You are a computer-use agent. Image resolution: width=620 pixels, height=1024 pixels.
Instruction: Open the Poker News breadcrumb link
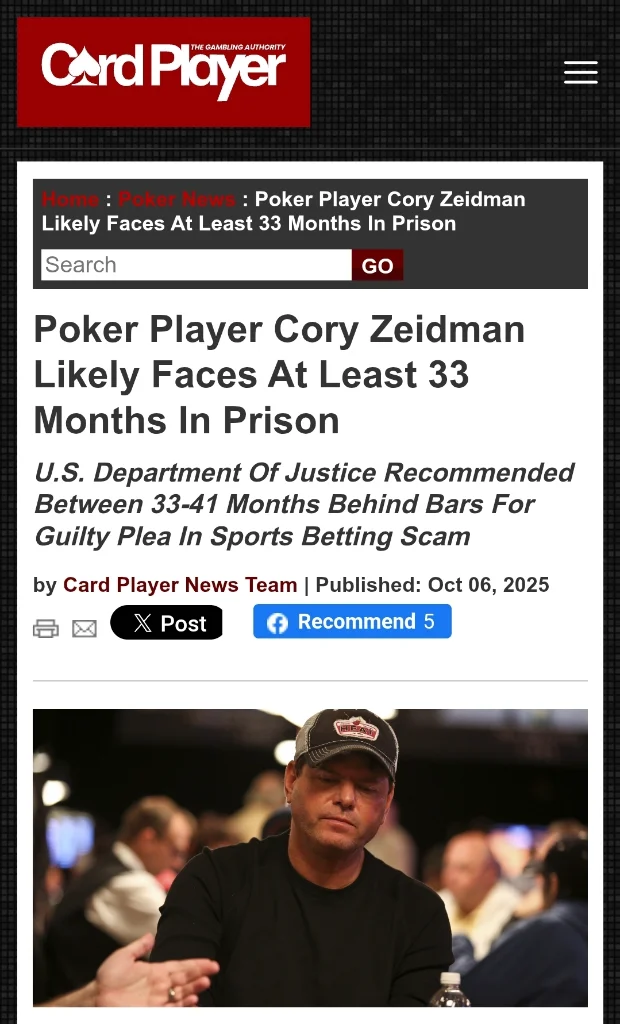pos(177,199)
